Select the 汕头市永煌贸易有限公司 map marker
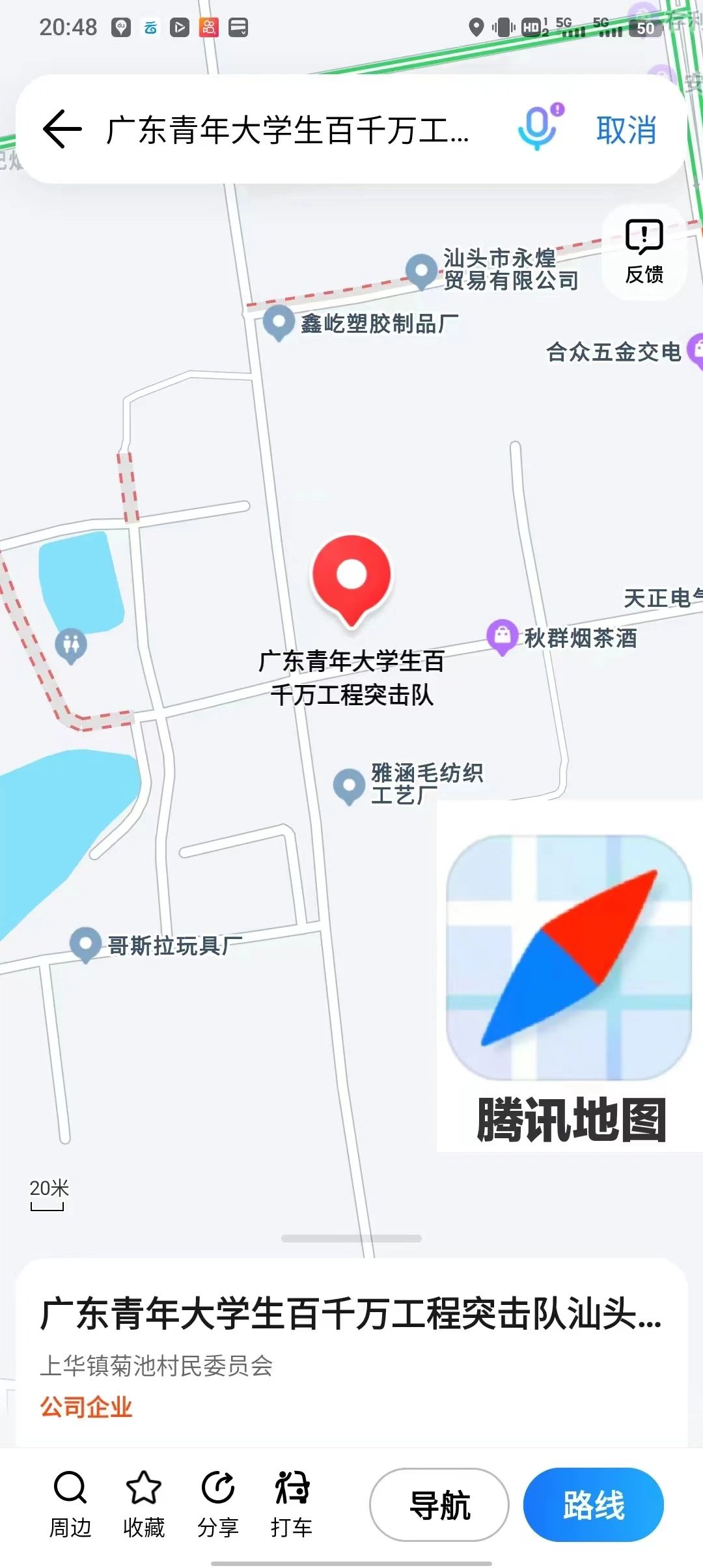 (x=421, y=270)
